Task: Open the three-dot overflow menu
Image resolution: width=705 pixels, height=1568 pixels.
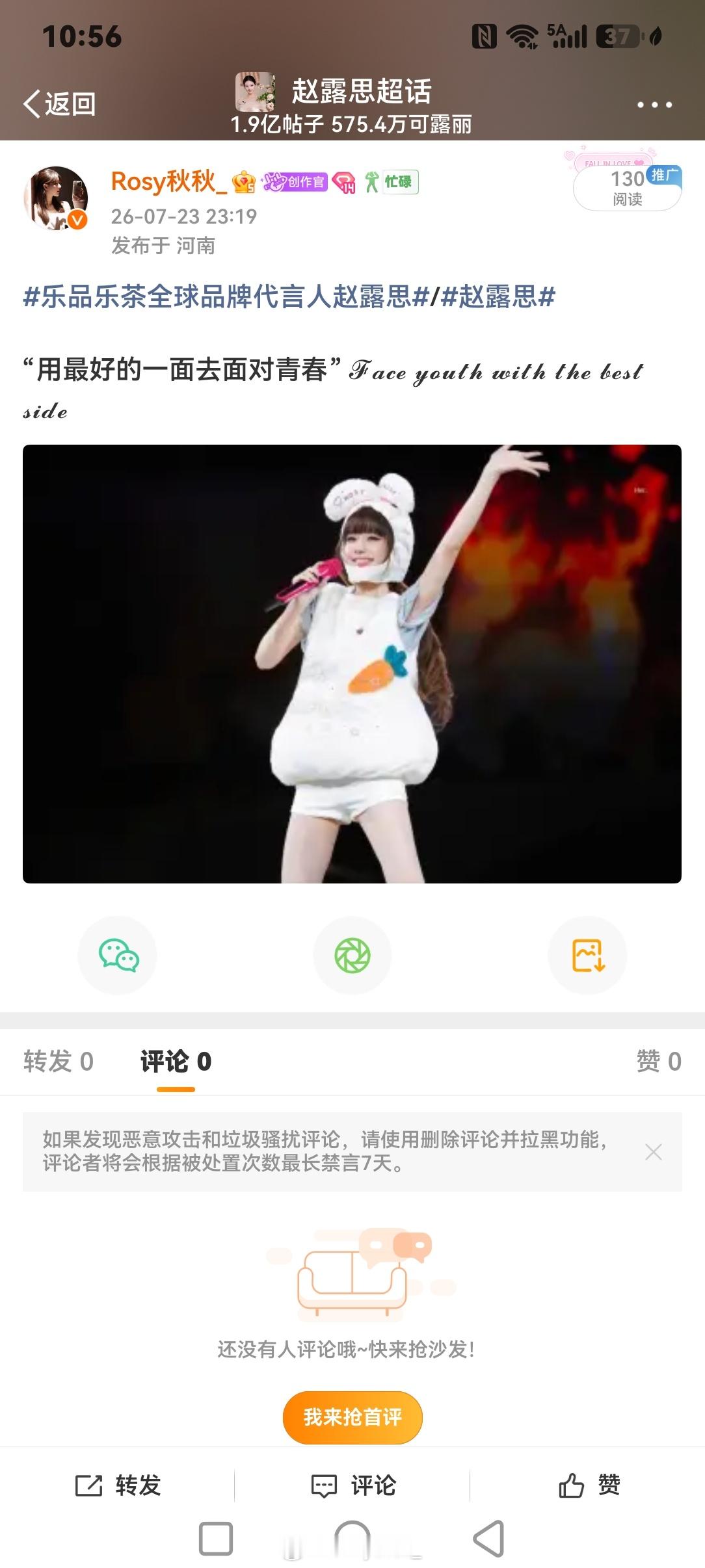Action: tap(654, 105)
